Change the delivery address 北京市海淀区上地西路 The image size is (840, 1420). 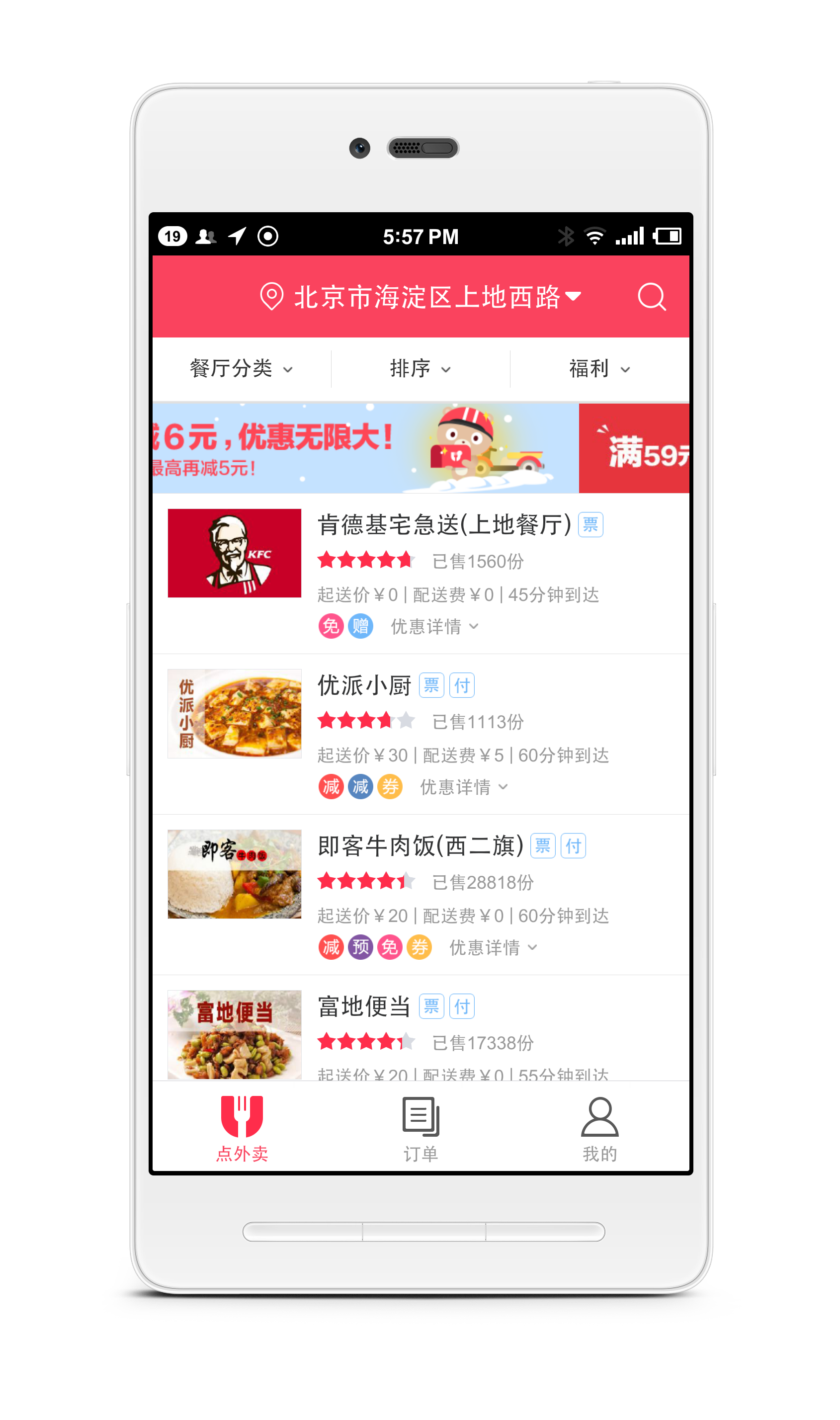(420, 297)
